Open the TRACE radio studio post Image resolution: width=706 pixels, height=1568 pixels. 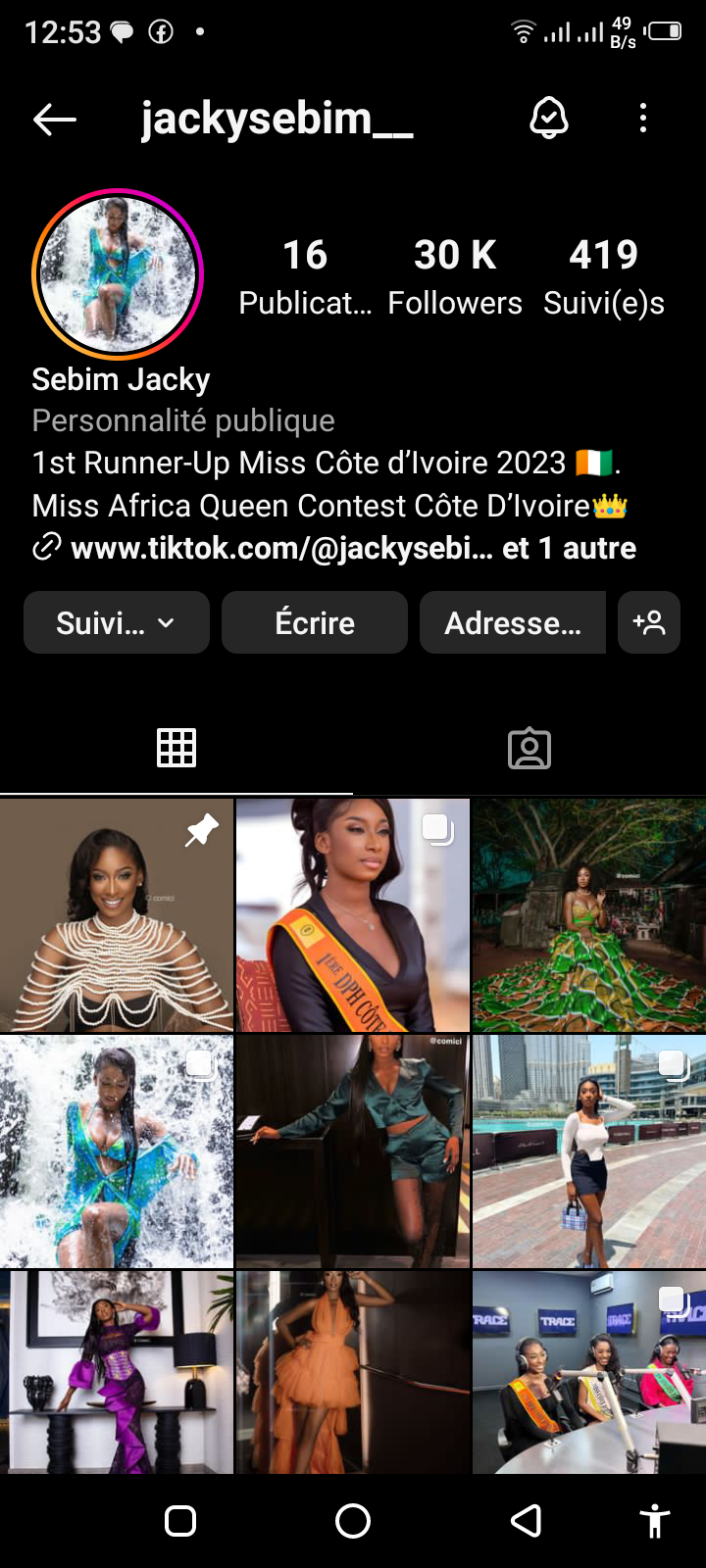[x=588, y=1372]
